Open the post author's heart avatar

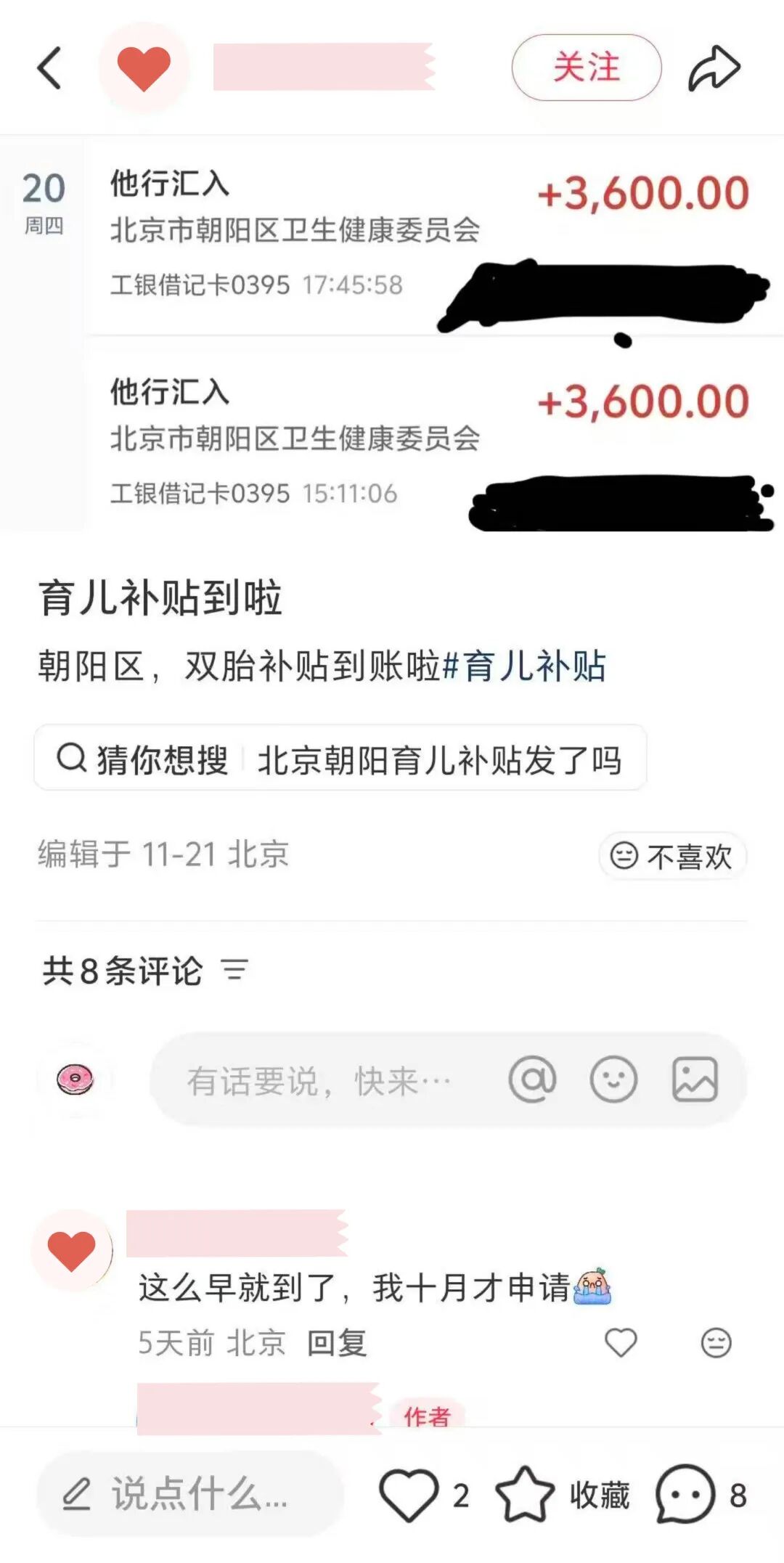point(144,68)
